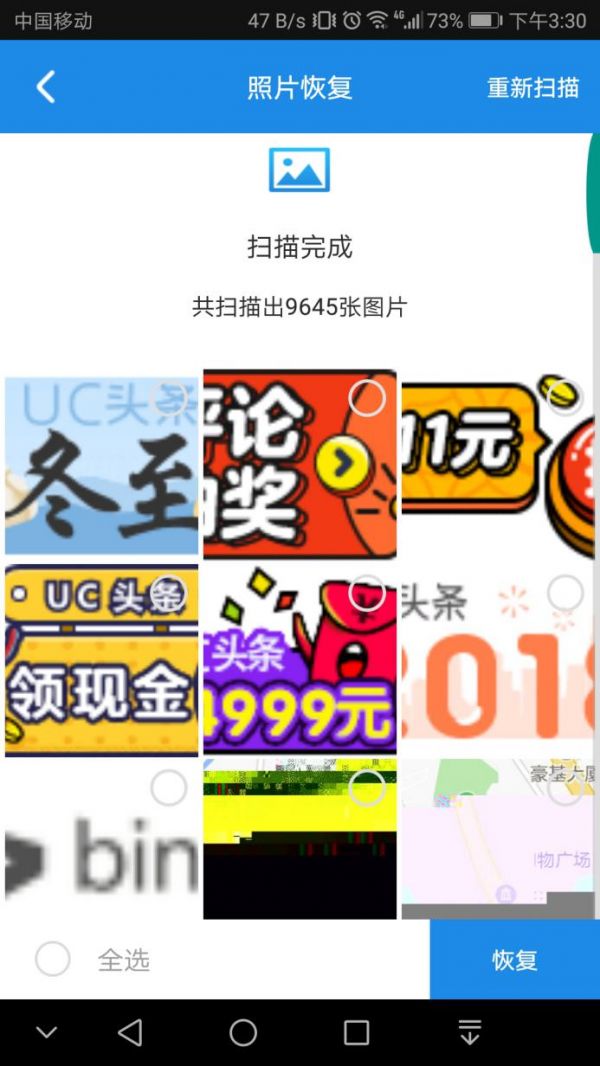Select the map photo with 豪基大厦
The width and height of the screenshot is (600, 1066).
point(565,788)
